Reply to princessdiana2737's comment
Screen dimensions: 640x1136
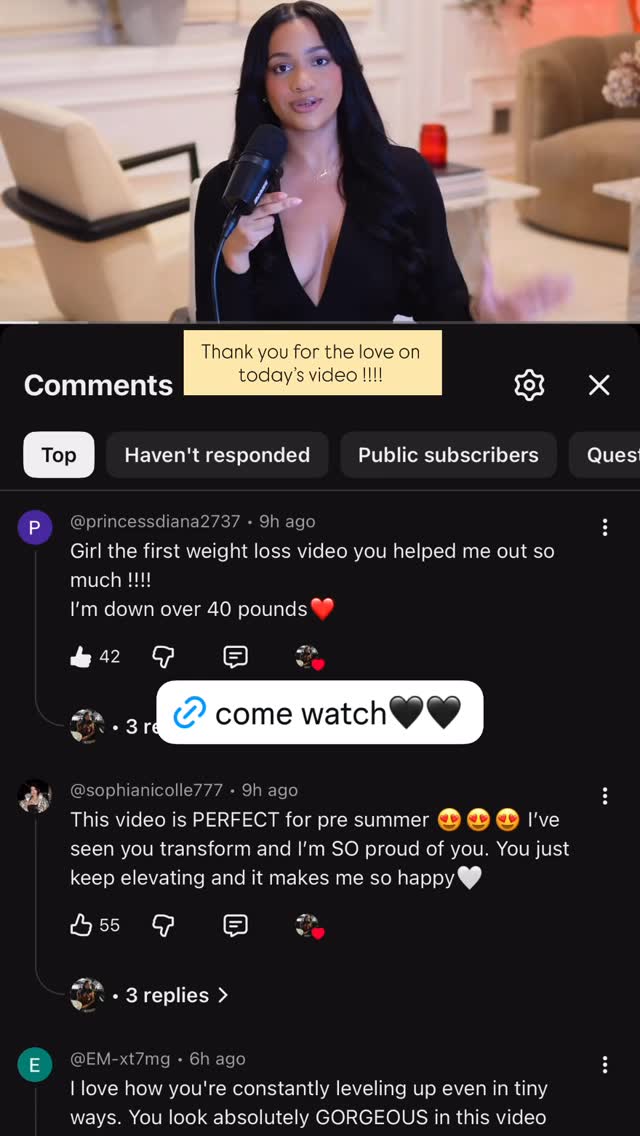(235, 657)
